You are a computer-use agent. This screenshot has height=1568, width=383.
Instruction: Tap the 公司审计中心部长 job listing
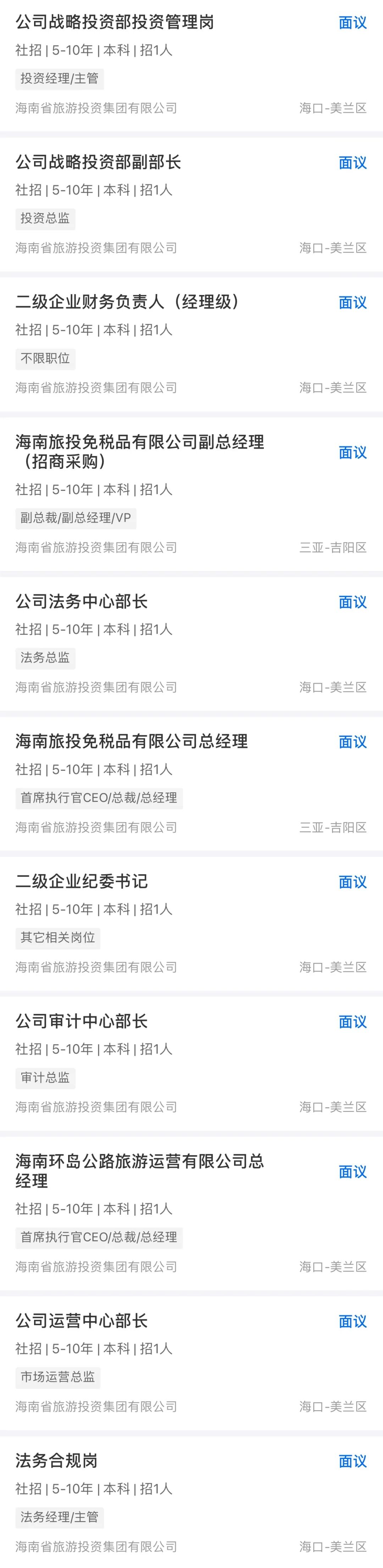click(x=82, y=1021)
